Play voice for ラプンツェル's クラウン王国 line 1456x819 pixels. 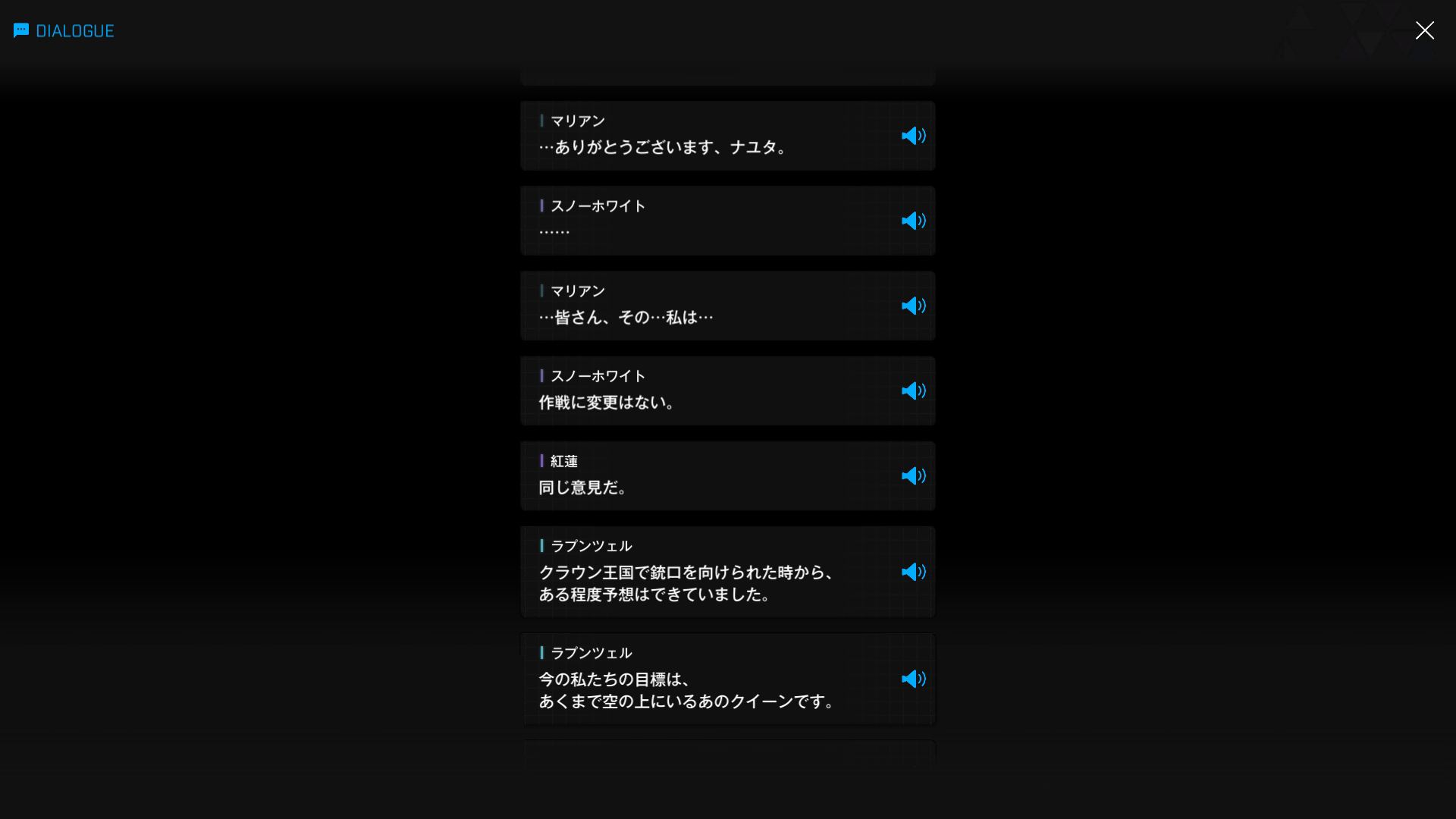[913, 572]
